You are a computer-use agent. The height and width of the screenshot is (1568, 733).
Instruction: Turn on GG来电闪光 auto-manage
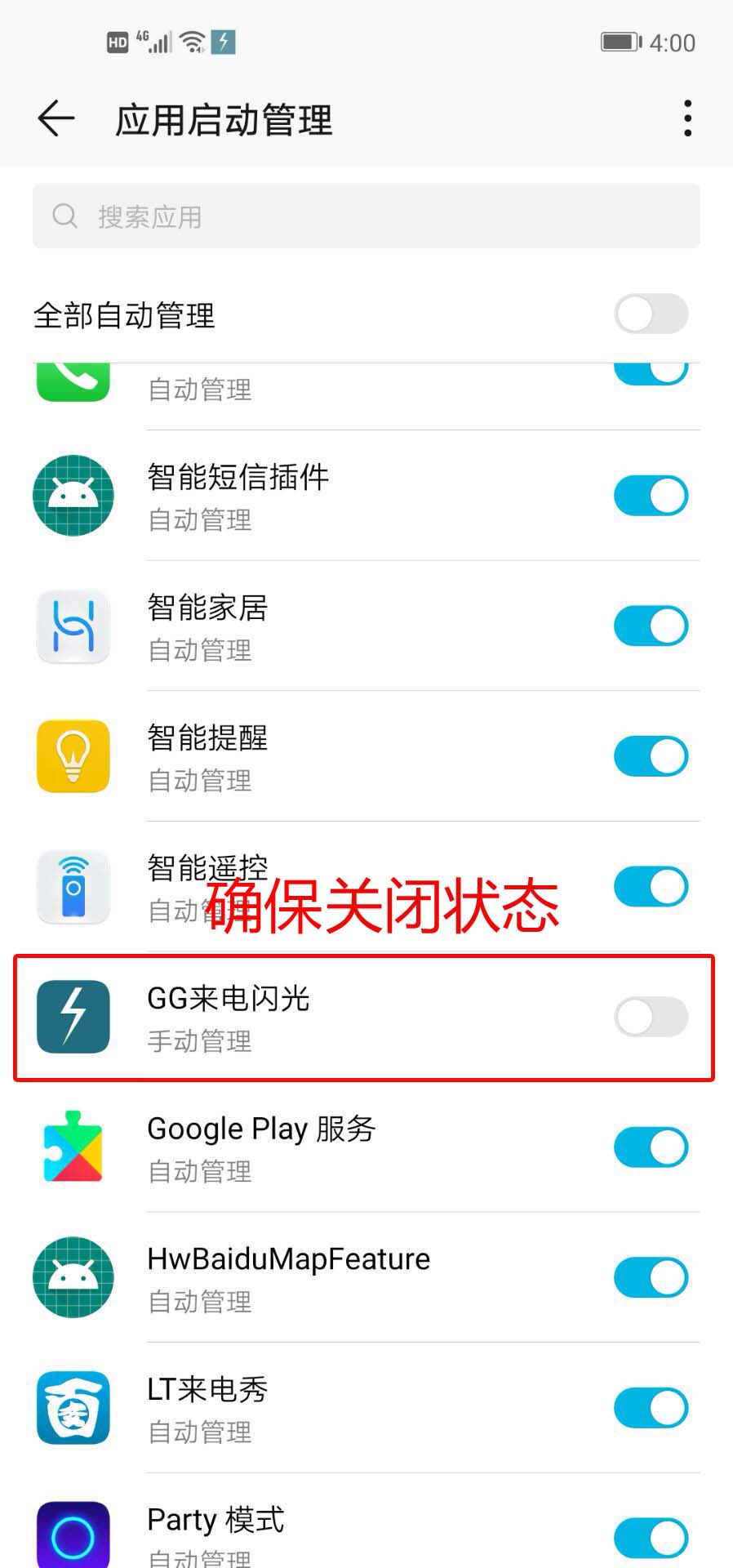coord(651,1018)
